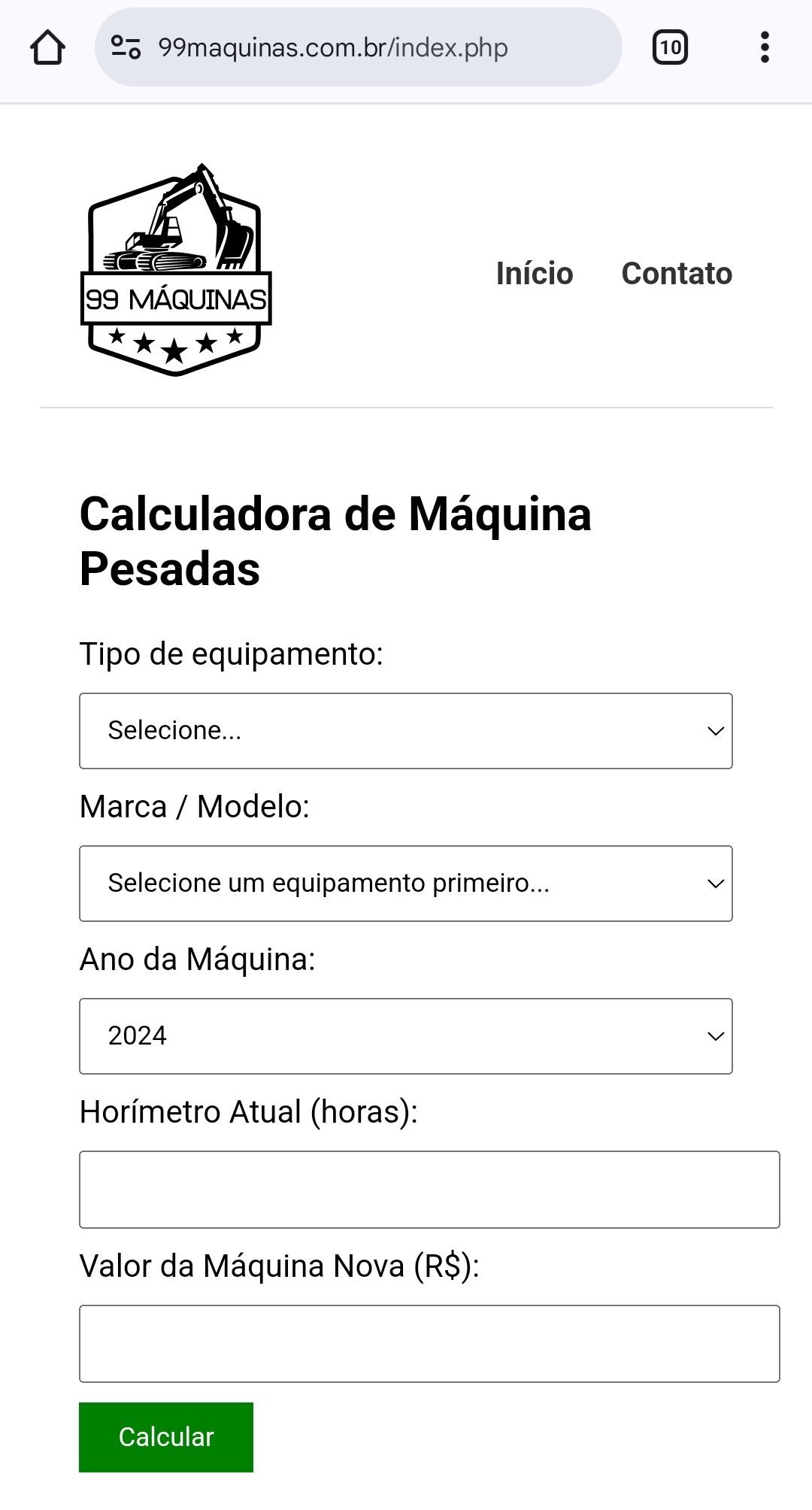Open the tab switcher showing 10 tabs
The image size is (812, 1510).
coord(669,47)
